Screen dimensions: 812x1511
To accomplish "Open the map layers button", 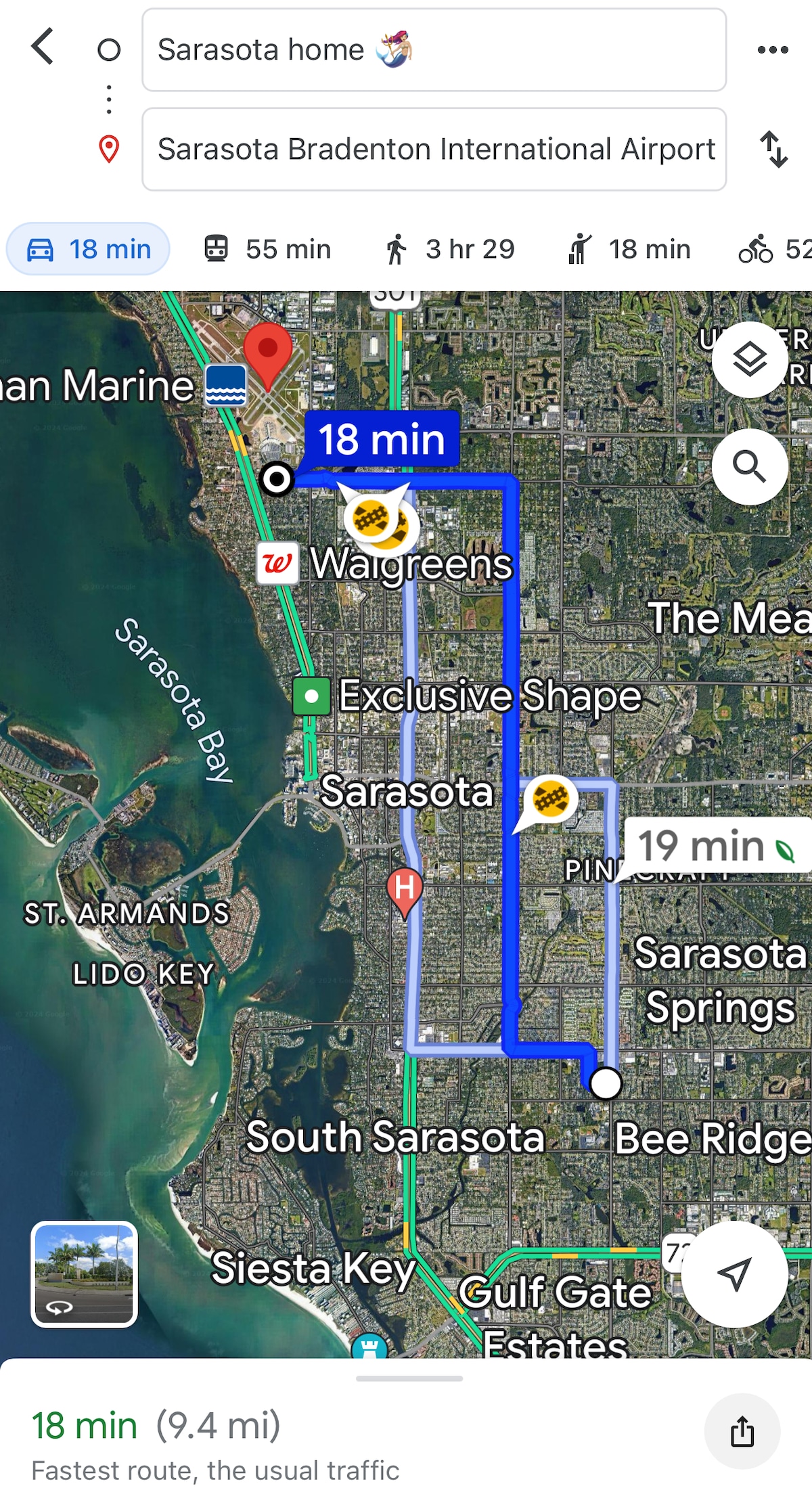I will click(x=750, y=359).
